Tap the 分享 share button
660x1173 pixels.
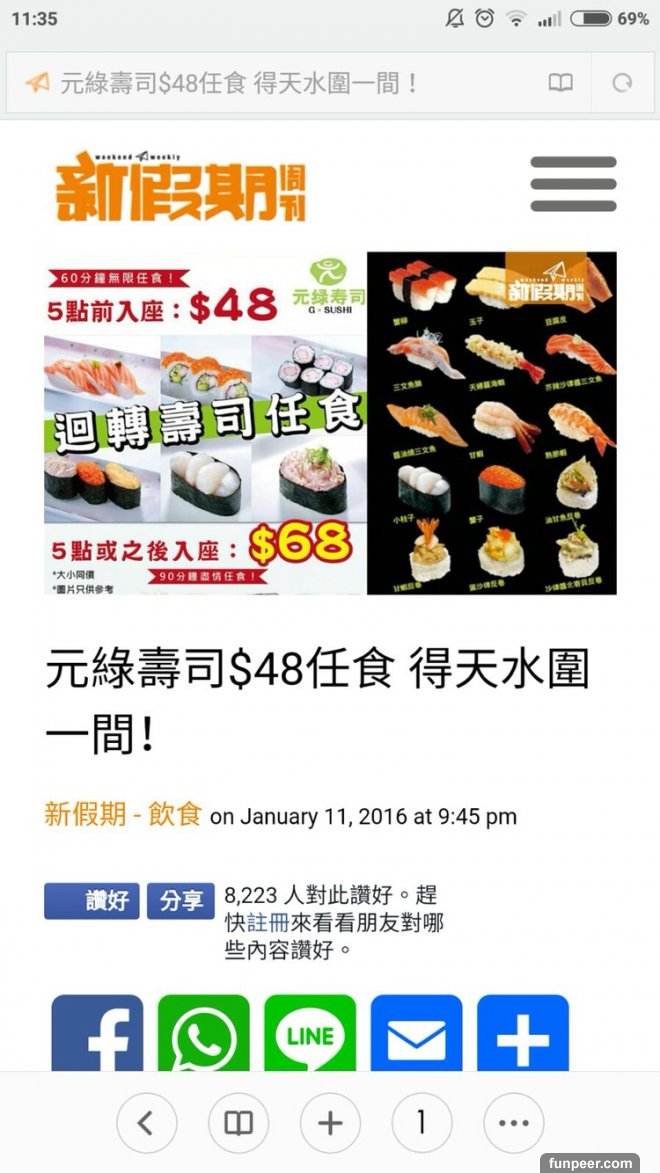point(181,901)
